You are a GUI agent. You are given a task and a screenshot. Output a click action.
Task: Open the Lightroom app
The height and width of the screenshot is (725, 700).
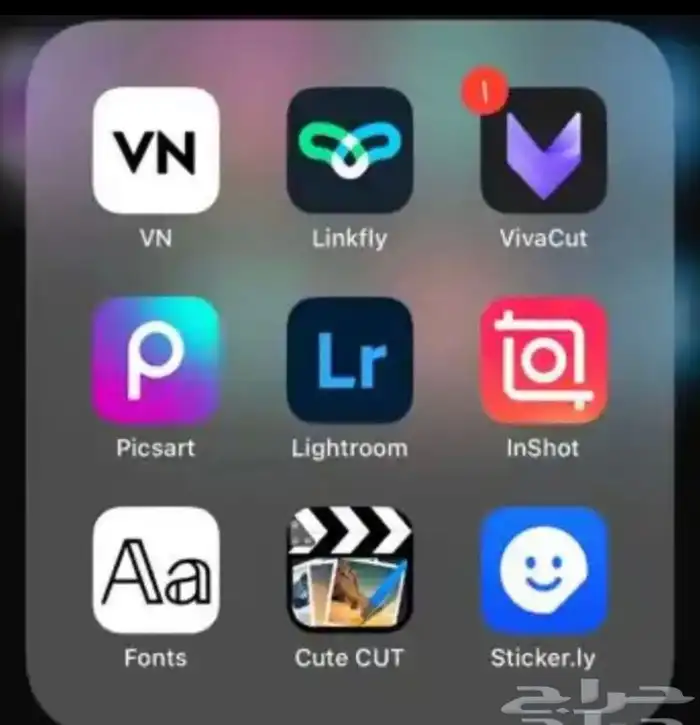click(x=349, y=360)
